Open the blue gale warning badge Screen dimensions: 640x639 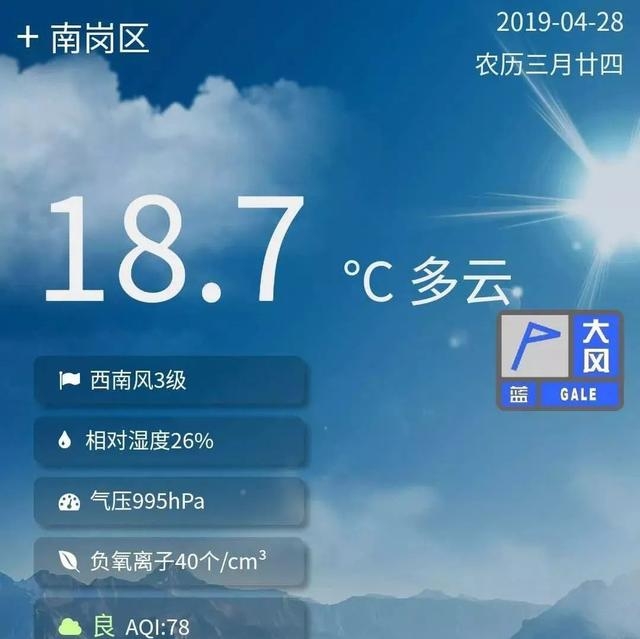(560, 360)
